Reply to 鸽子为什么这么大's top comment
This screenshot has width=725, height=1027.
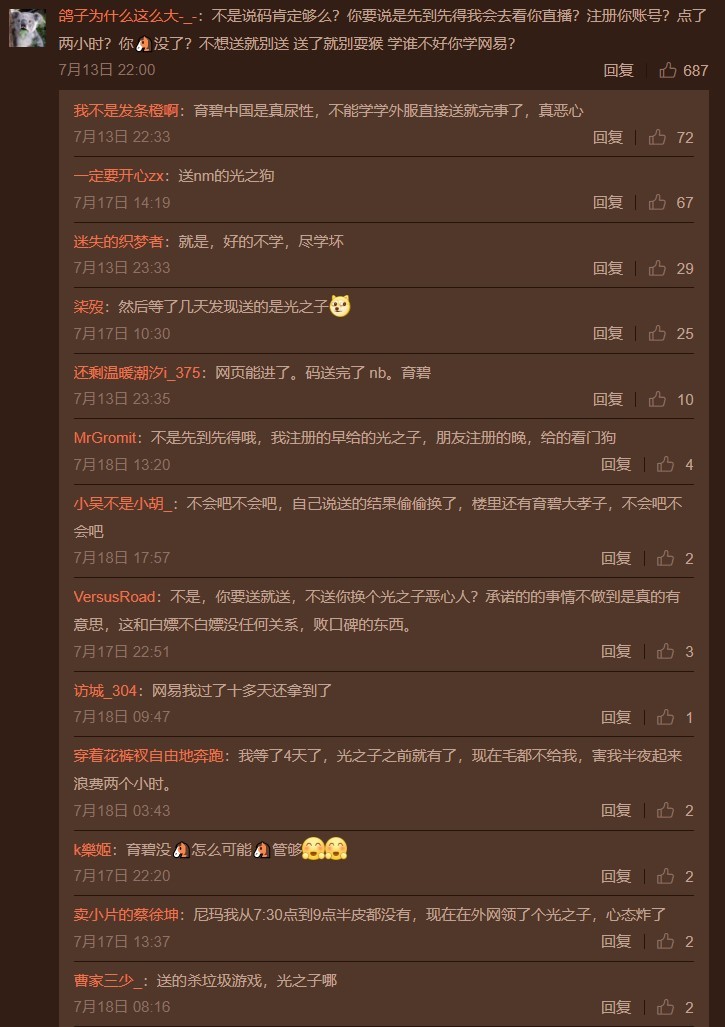pos(618,70)
